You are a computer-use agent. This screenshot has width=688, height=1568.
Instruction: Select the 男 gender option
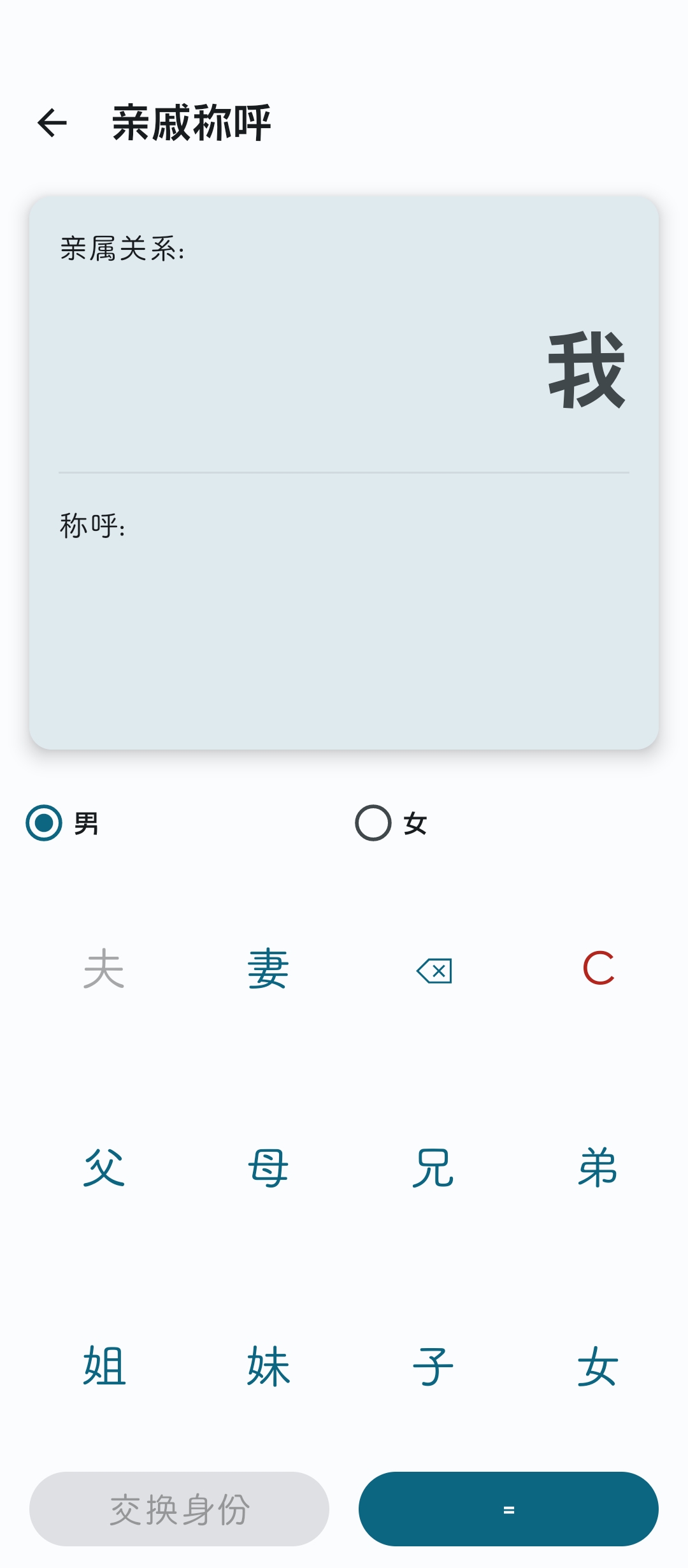[x=44, y=823]
